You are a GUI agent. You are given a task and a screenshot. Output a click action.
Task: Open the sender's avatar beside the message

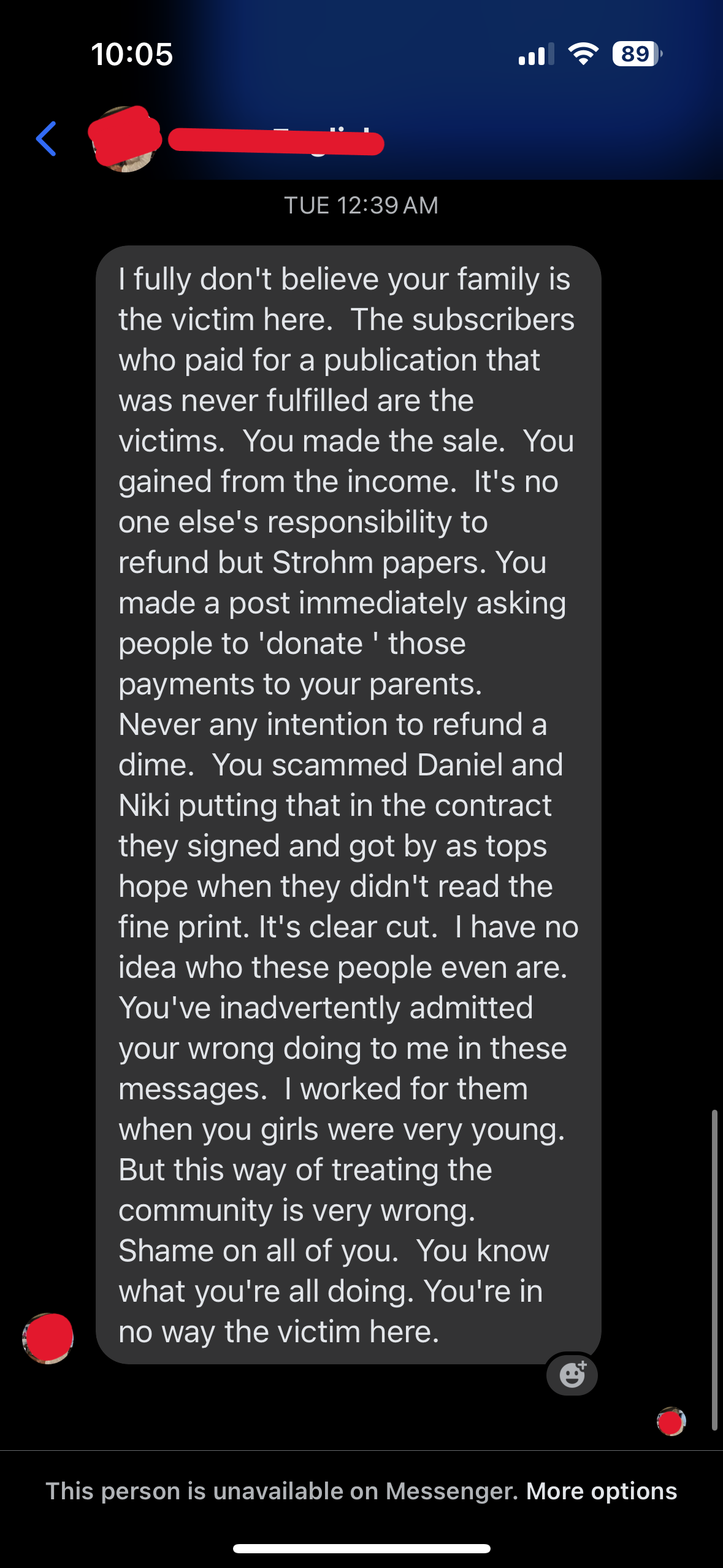(x=48, y=1338)
